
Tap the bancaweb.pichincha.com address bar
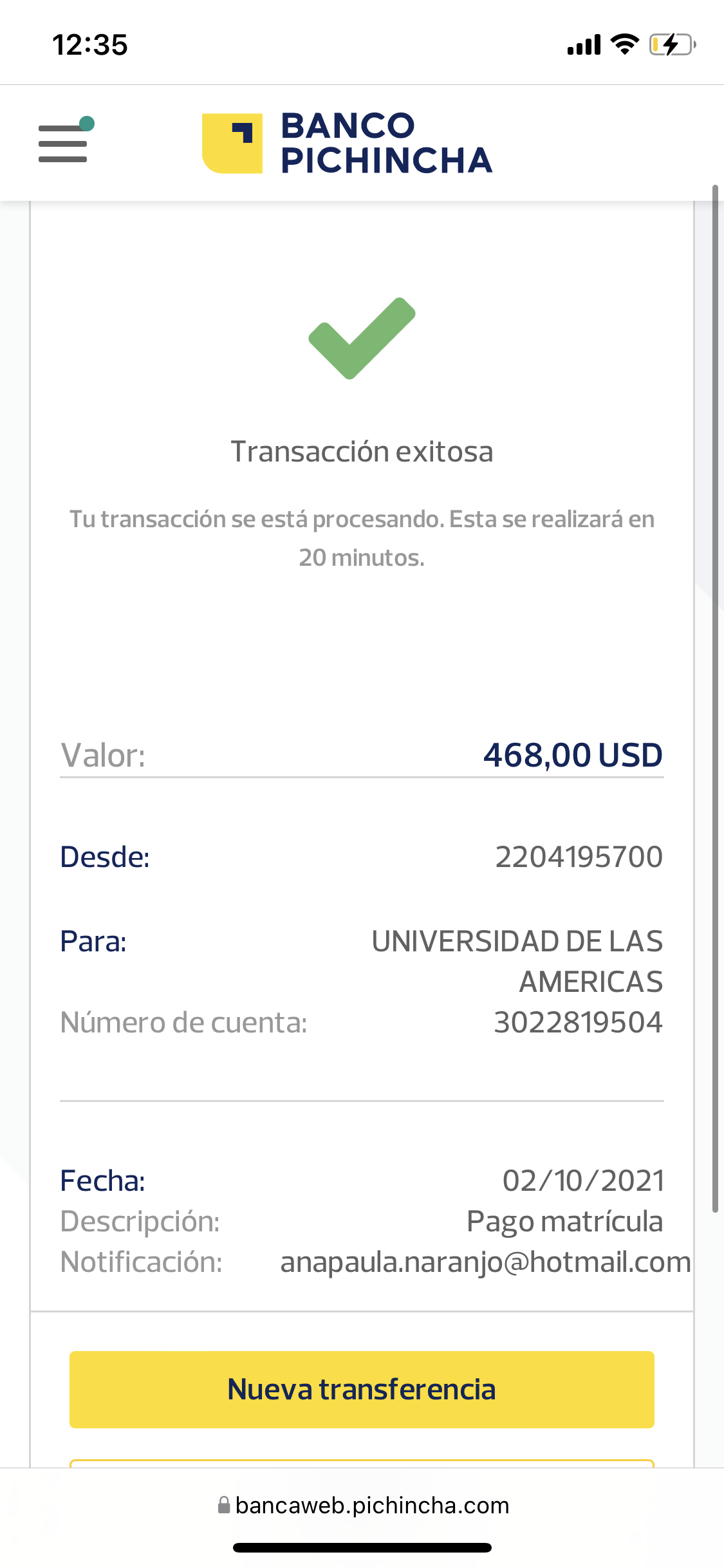coord(363,1506)
